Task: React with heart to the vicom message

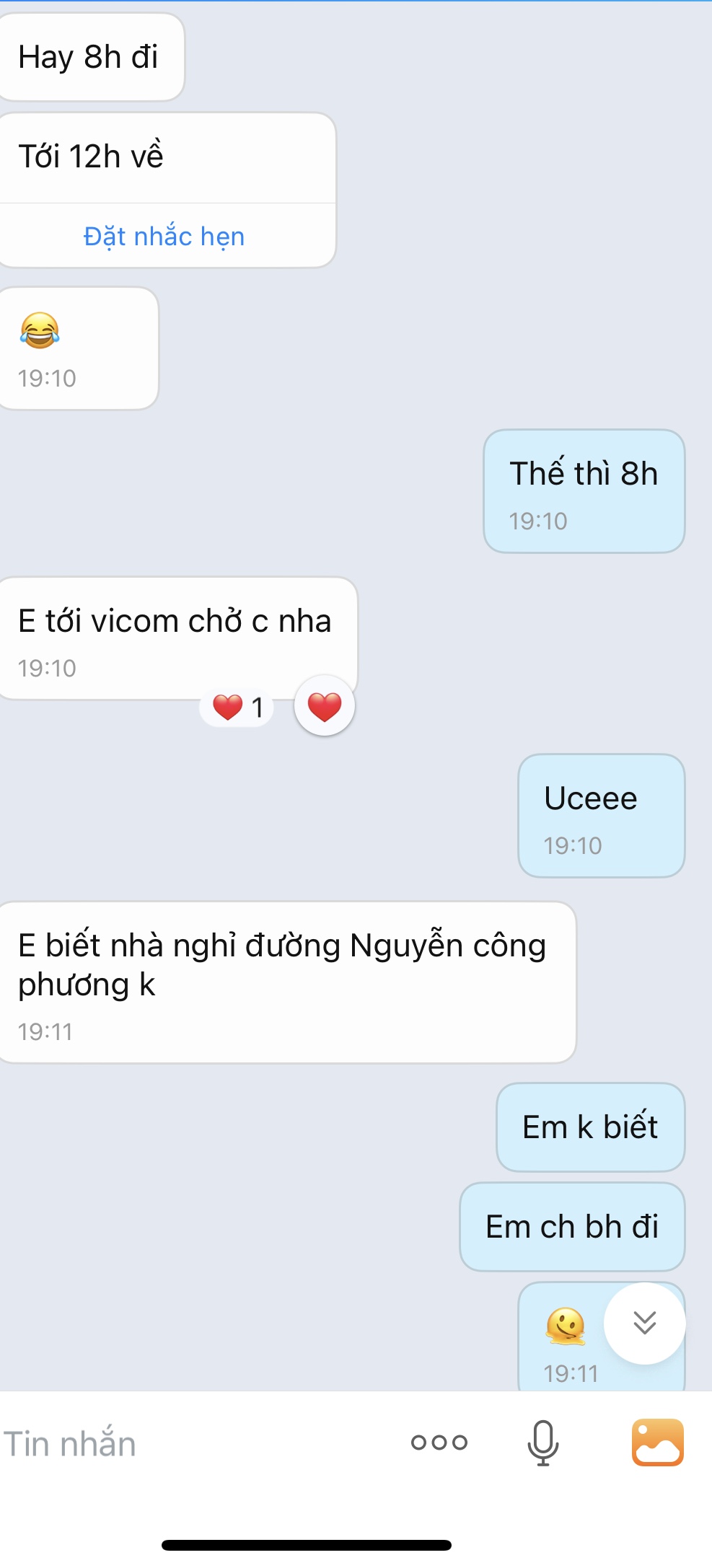Action: click(x=325, y=706)
